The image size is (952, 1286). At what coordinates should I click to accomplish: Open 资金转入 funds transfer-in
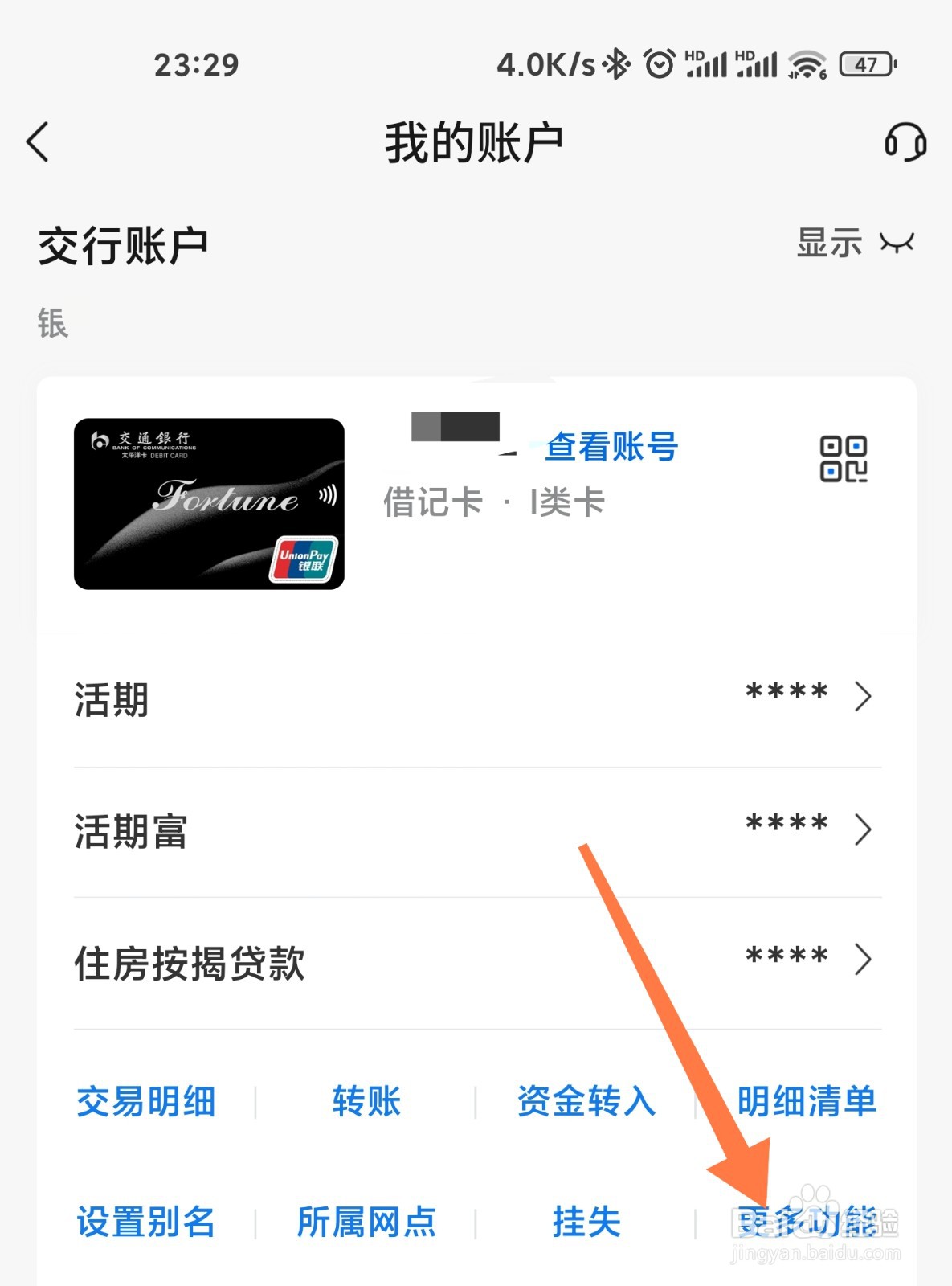585,1102
